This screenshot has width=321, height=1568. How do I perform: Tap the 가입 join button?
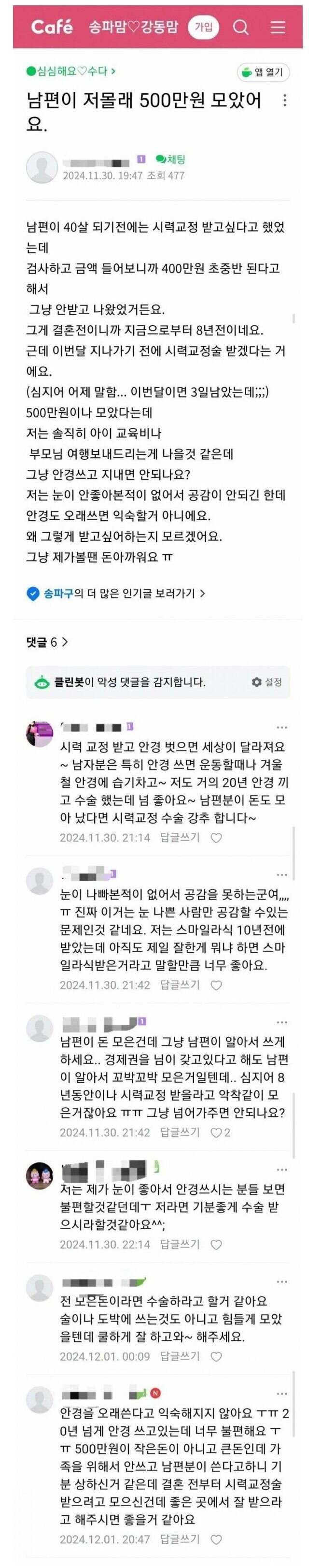tap(203, 28)
